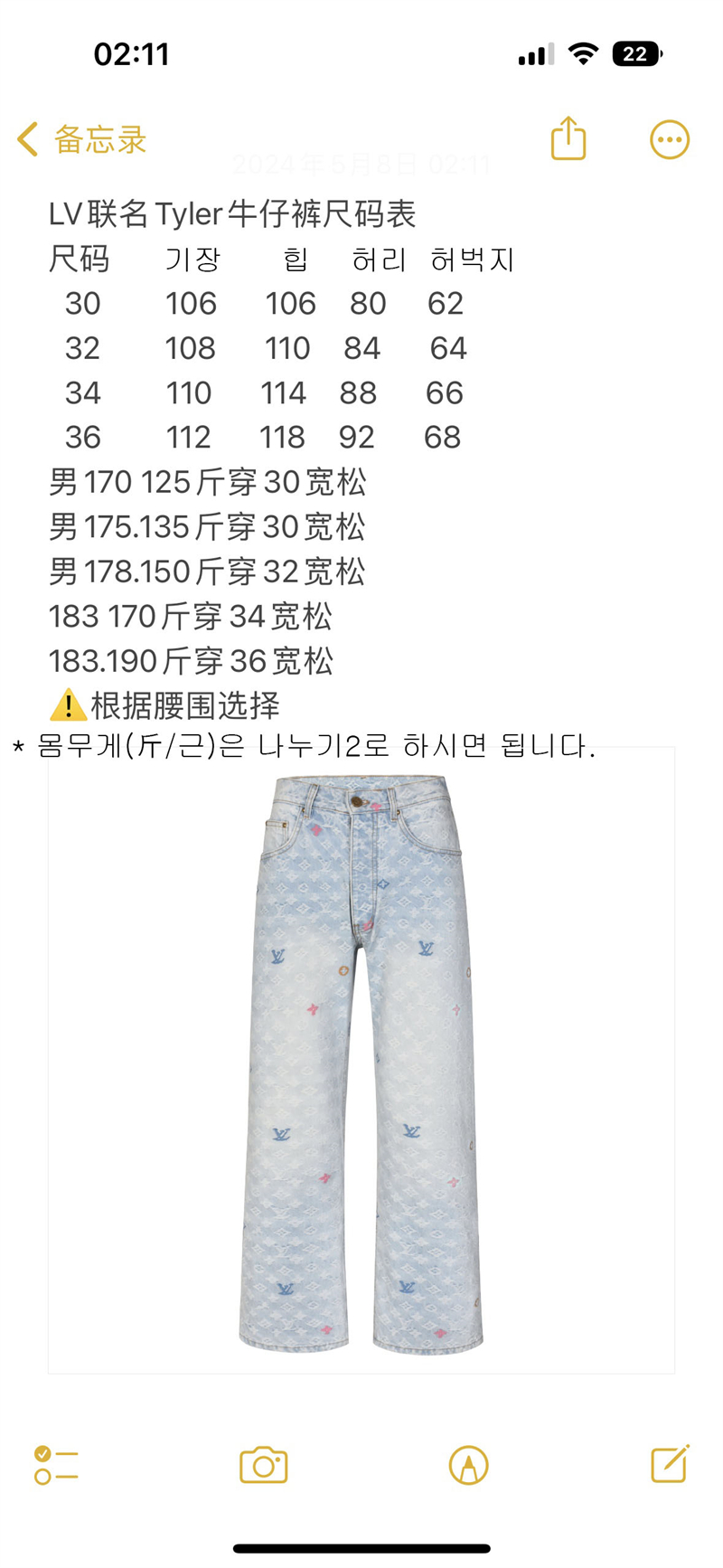Open the camera attachment option
Screen dimensions: 723x1568
(x=264, y=1465)
